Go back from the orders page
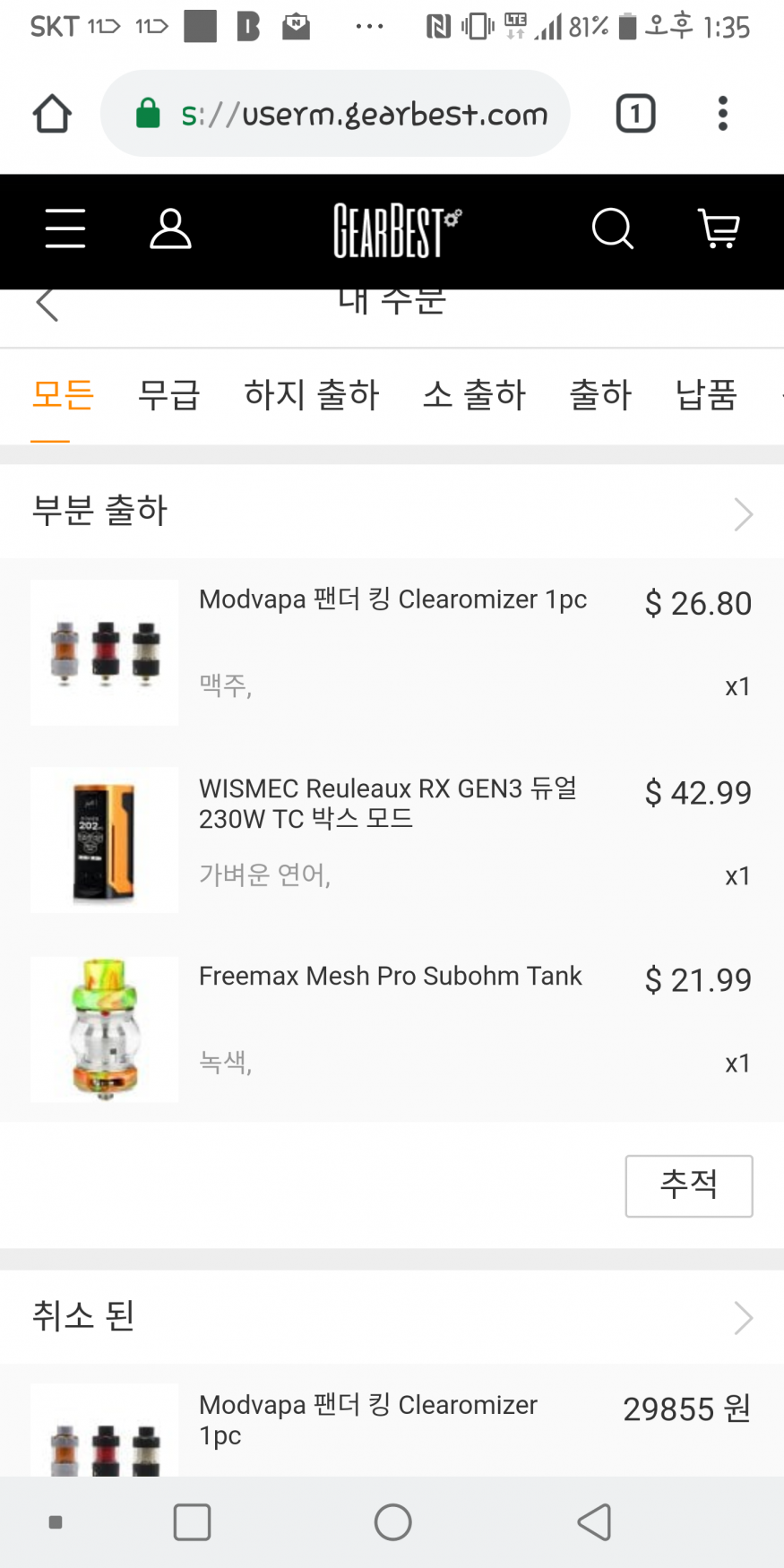 coord(47,305)
